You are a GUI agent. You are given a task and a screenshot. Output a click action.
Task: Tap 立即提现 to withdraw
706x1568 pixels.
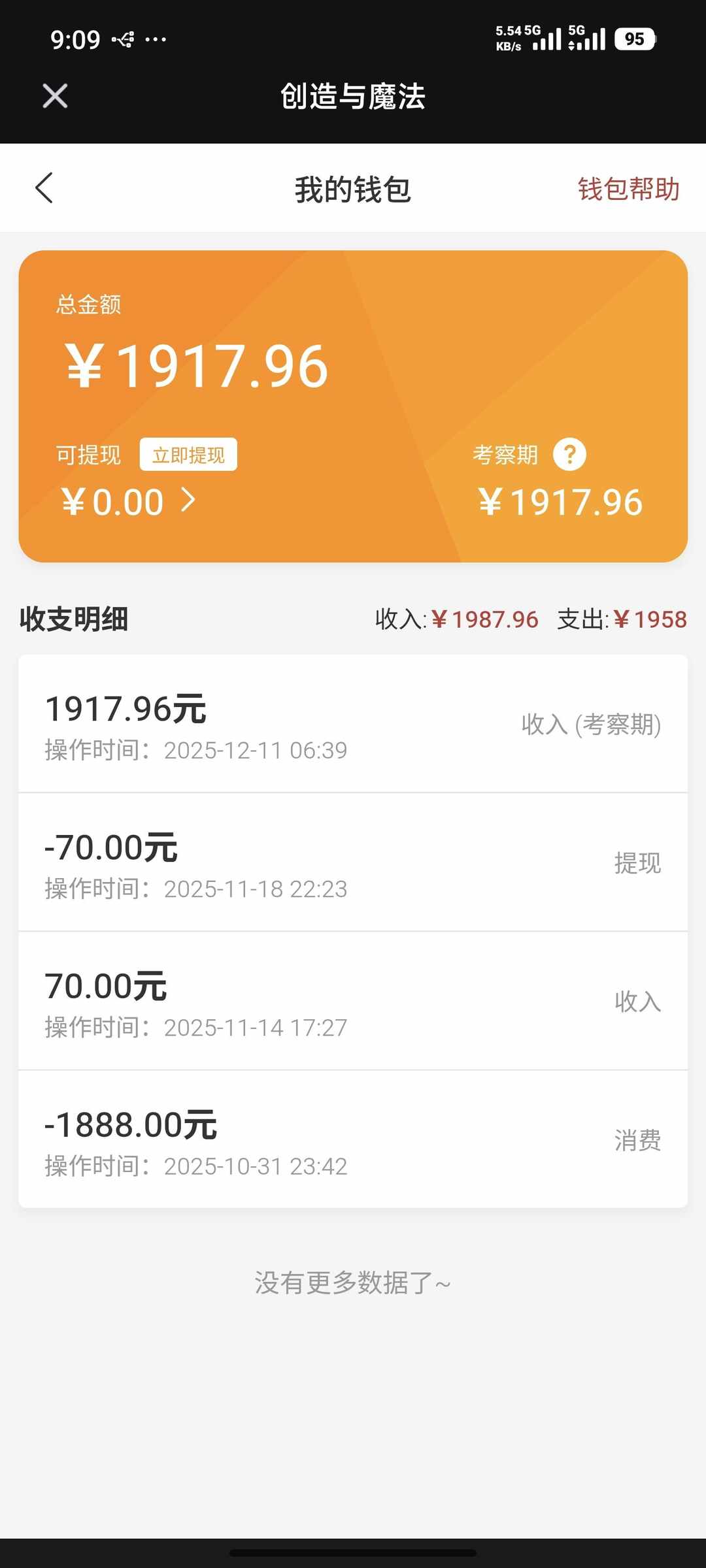coord(190,453)
